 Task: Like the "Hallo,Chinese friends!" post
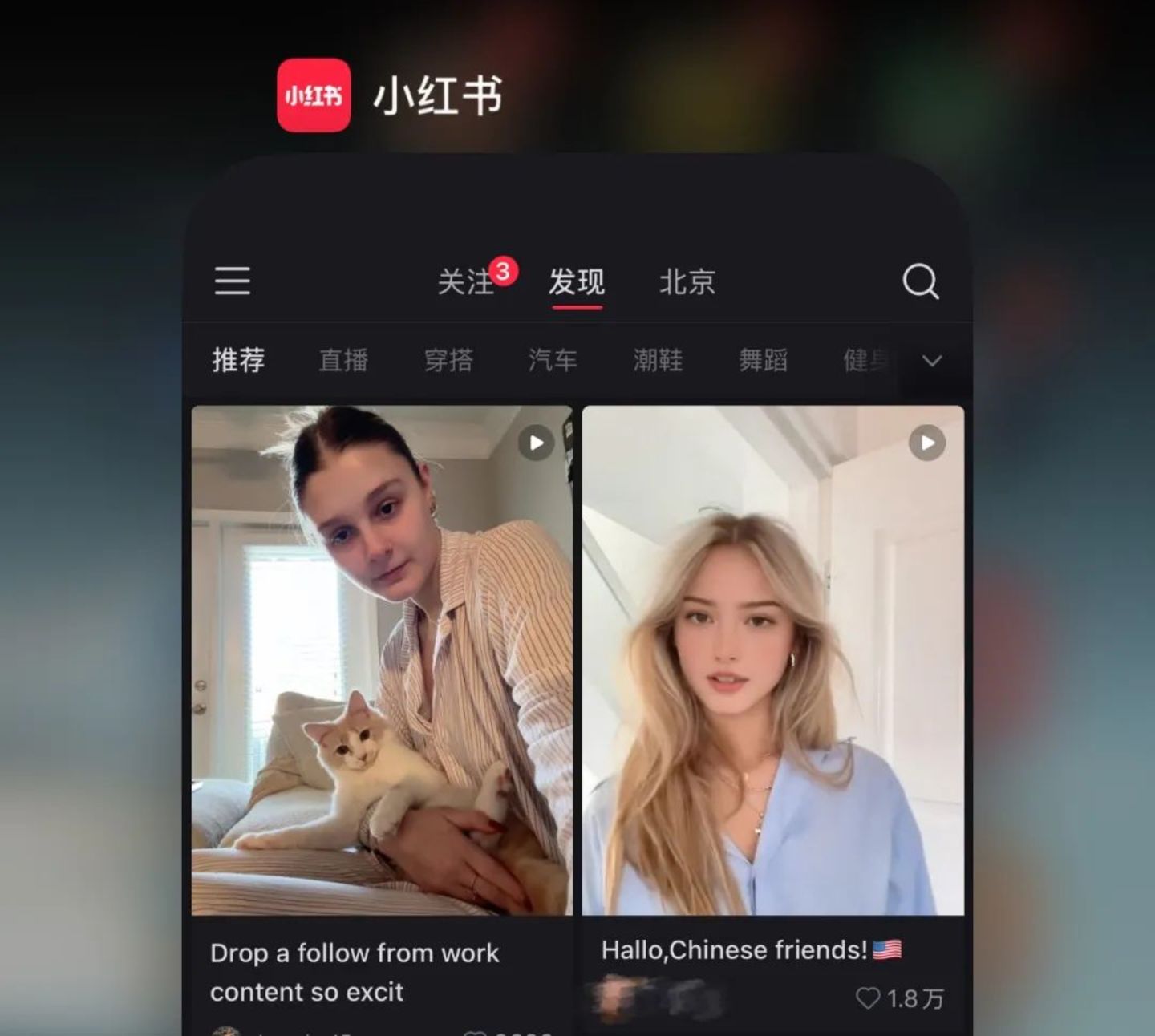click(868, 998)
